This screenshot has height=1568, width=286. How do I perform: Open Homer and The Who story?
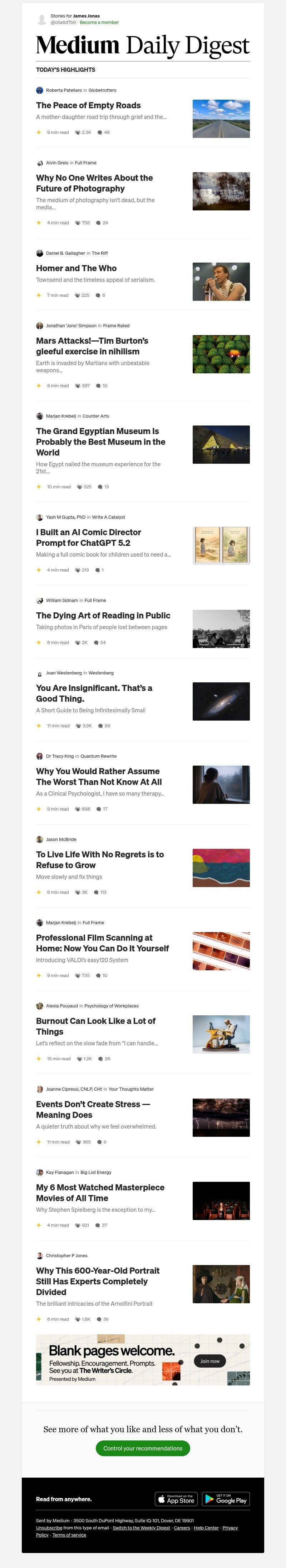(76, 268)
